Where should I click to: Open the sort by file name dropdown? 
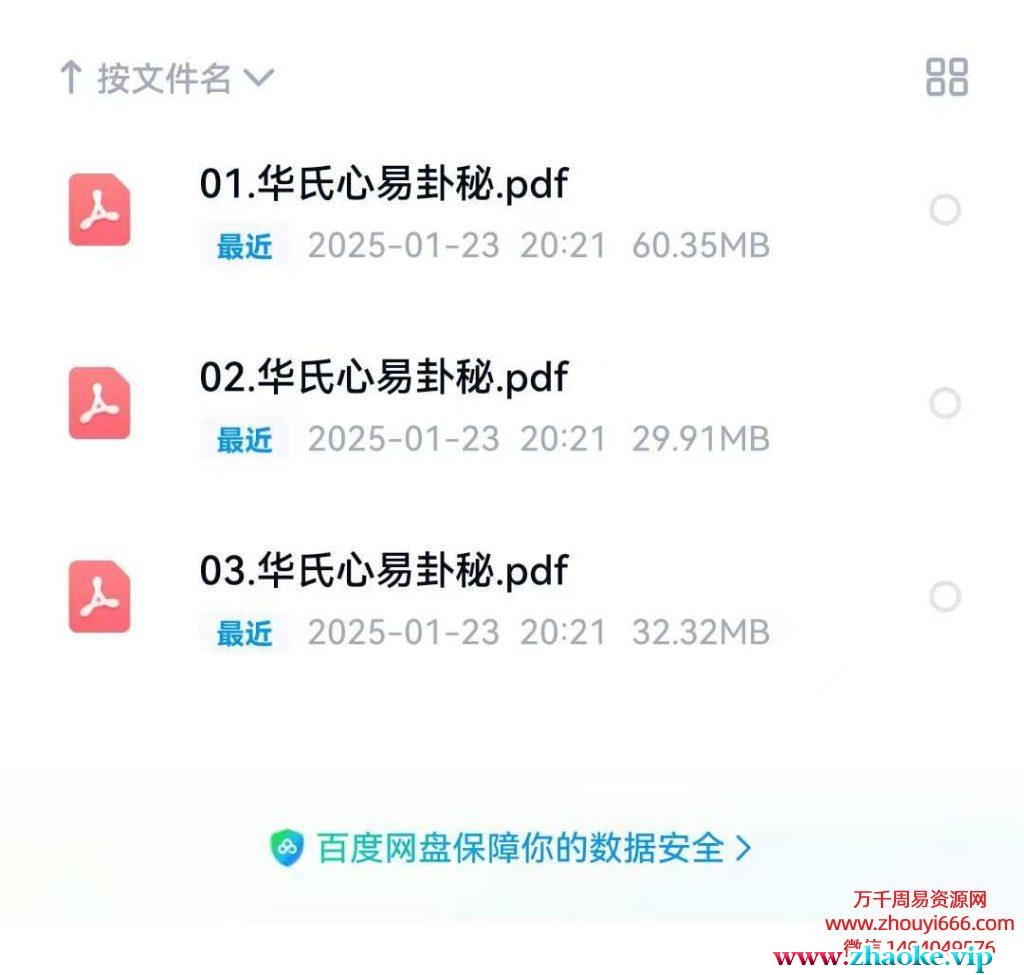coord(166,78)
